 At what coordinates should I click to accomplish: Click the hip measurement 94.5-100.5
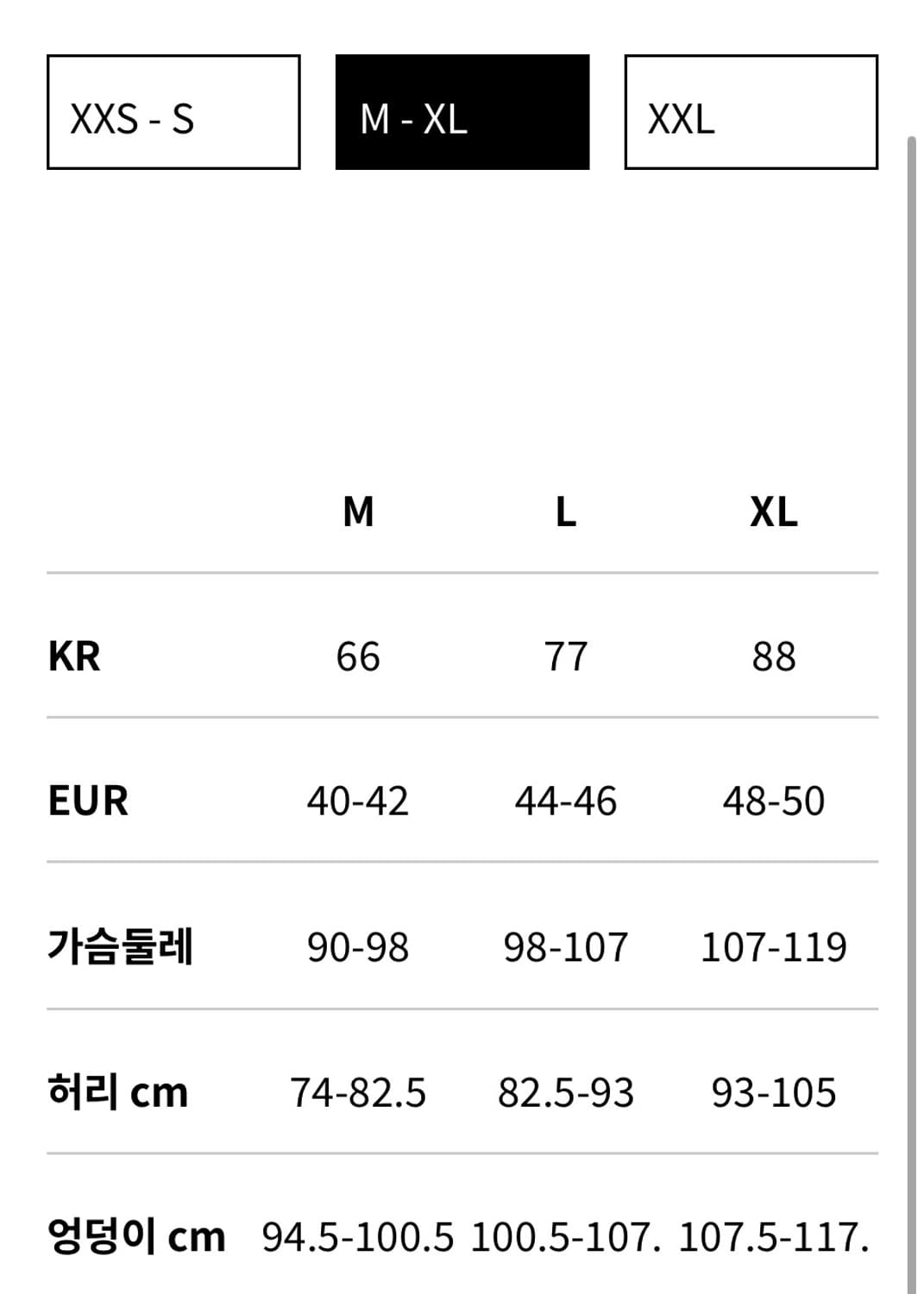coord(357,1235)
